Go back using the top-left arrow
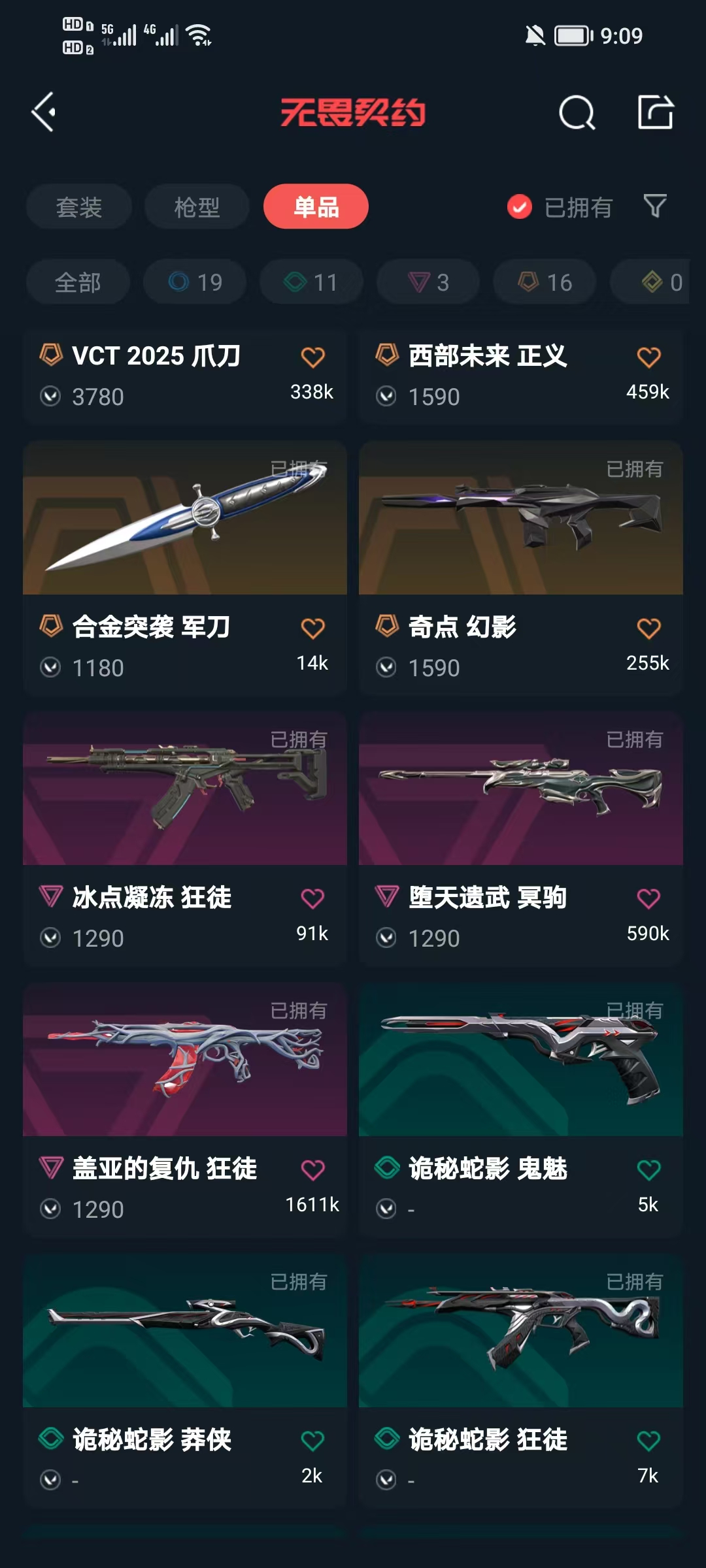Viewport: 706px width, 1568px height. pos(44,112)
